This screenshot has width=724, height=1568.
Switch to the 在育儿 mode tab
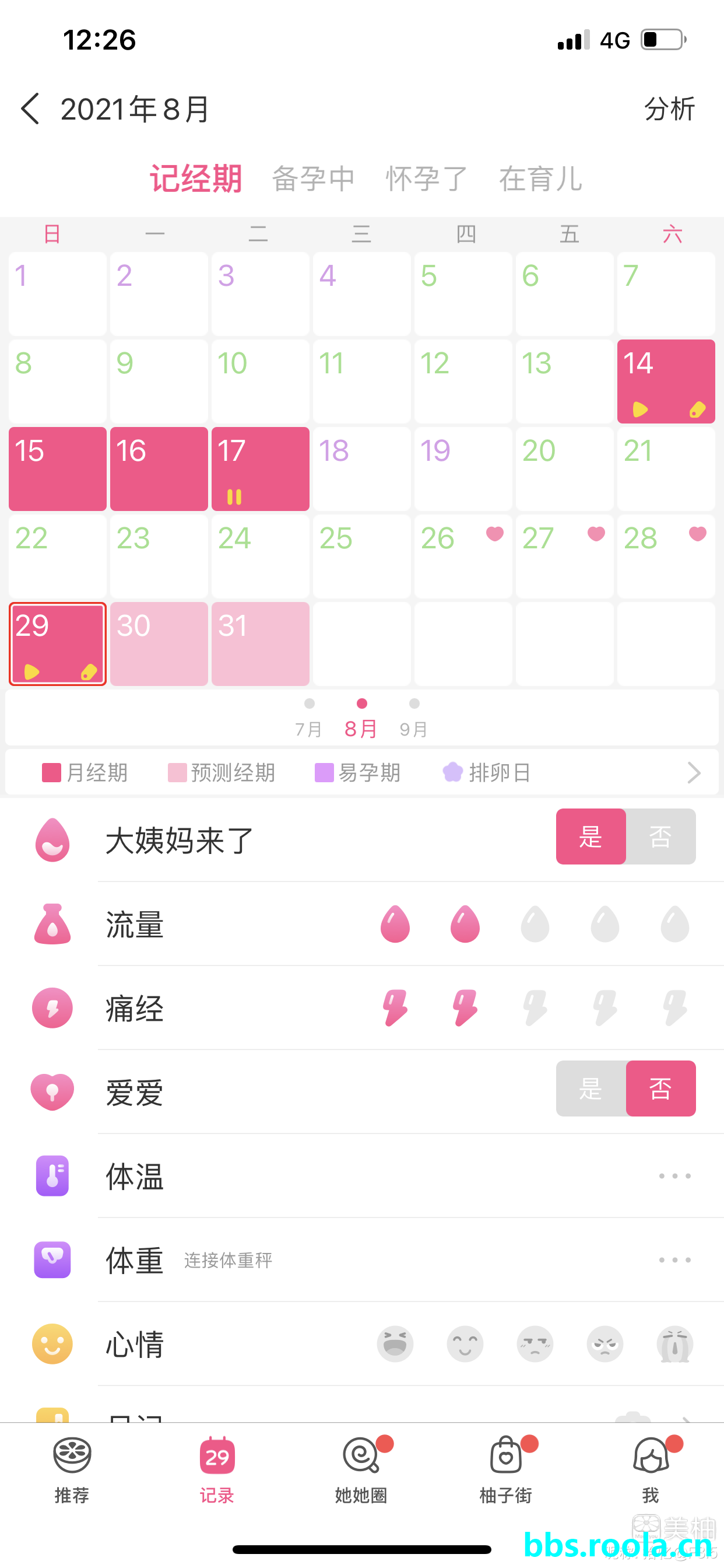[x=540, y=179]
